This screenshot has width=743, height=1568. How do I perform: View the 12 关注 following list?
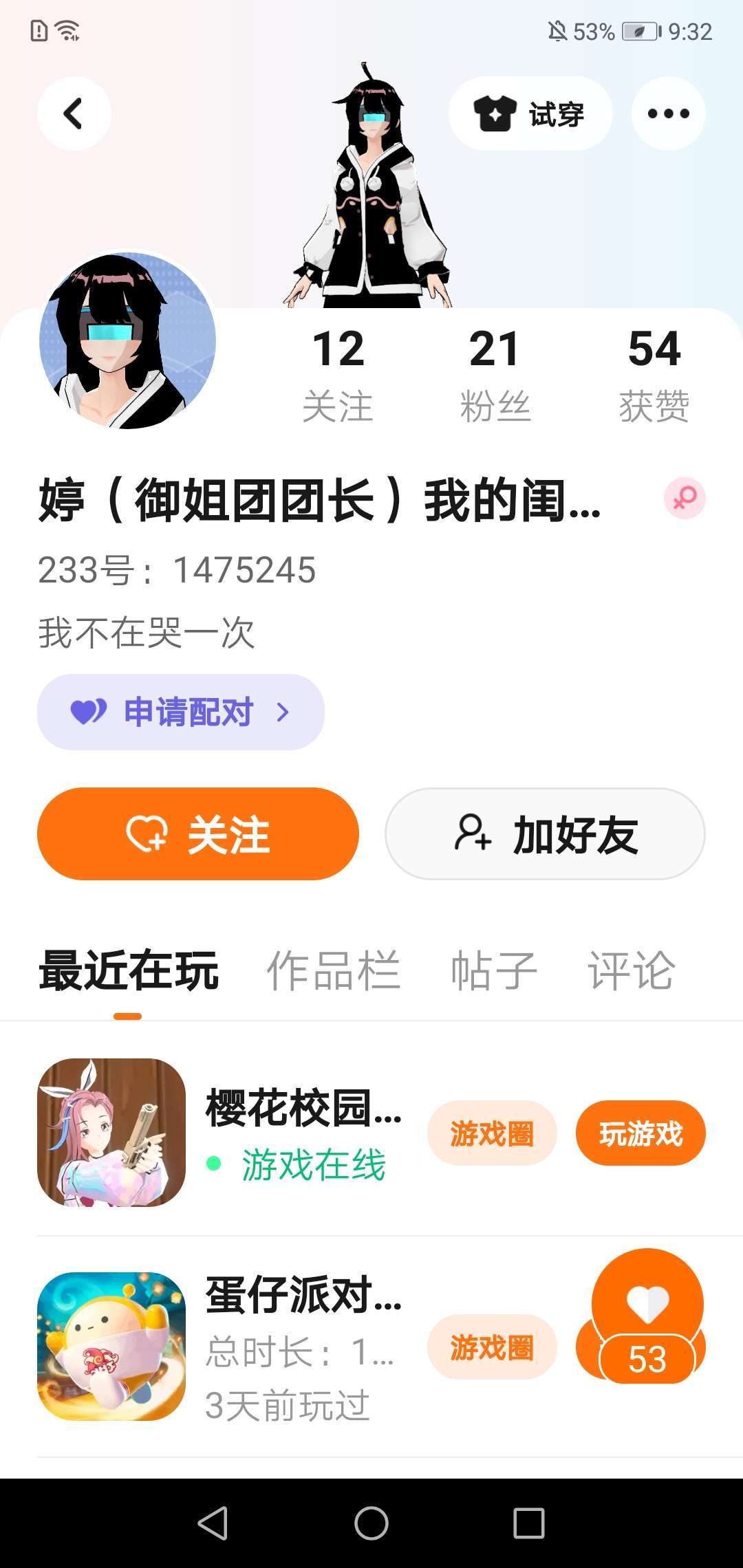coord(338,375)
